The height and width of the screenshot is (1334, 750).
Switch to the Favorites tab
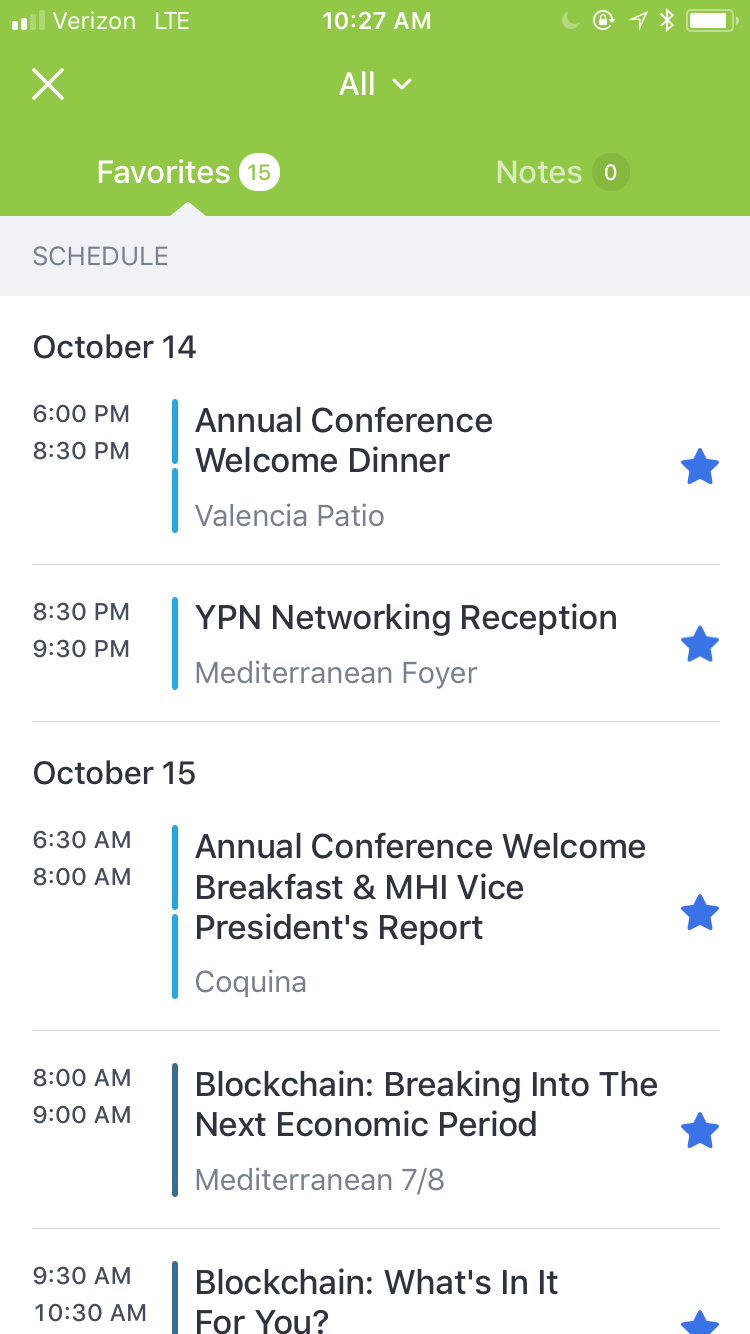click(x=163, y=172)
